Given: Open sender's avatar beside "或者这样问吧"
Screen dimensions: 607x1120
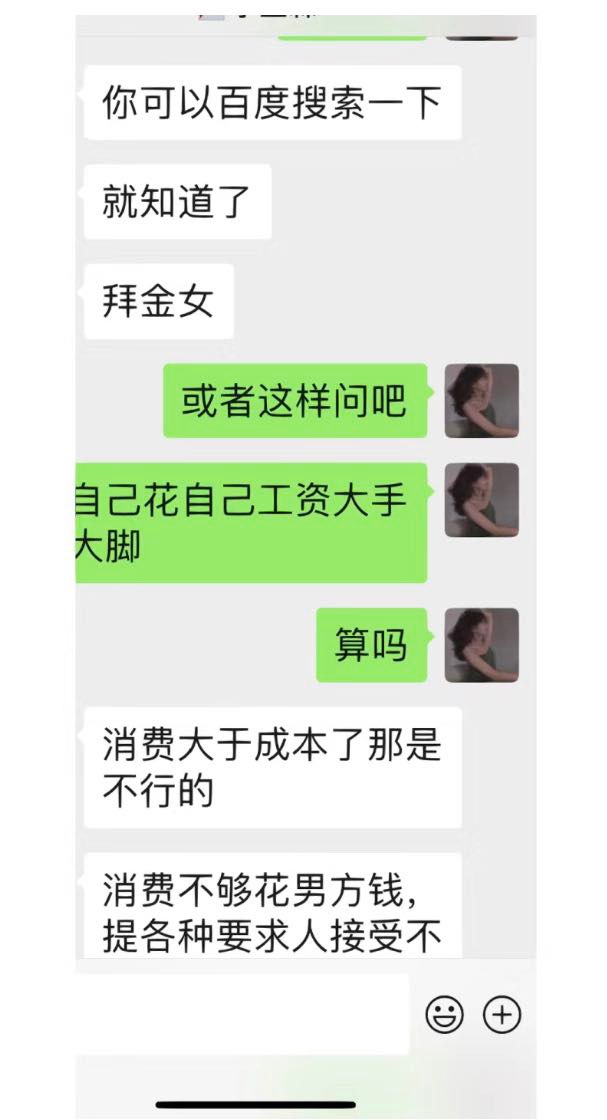Looking at the screenshot, I should pos(481,400).
